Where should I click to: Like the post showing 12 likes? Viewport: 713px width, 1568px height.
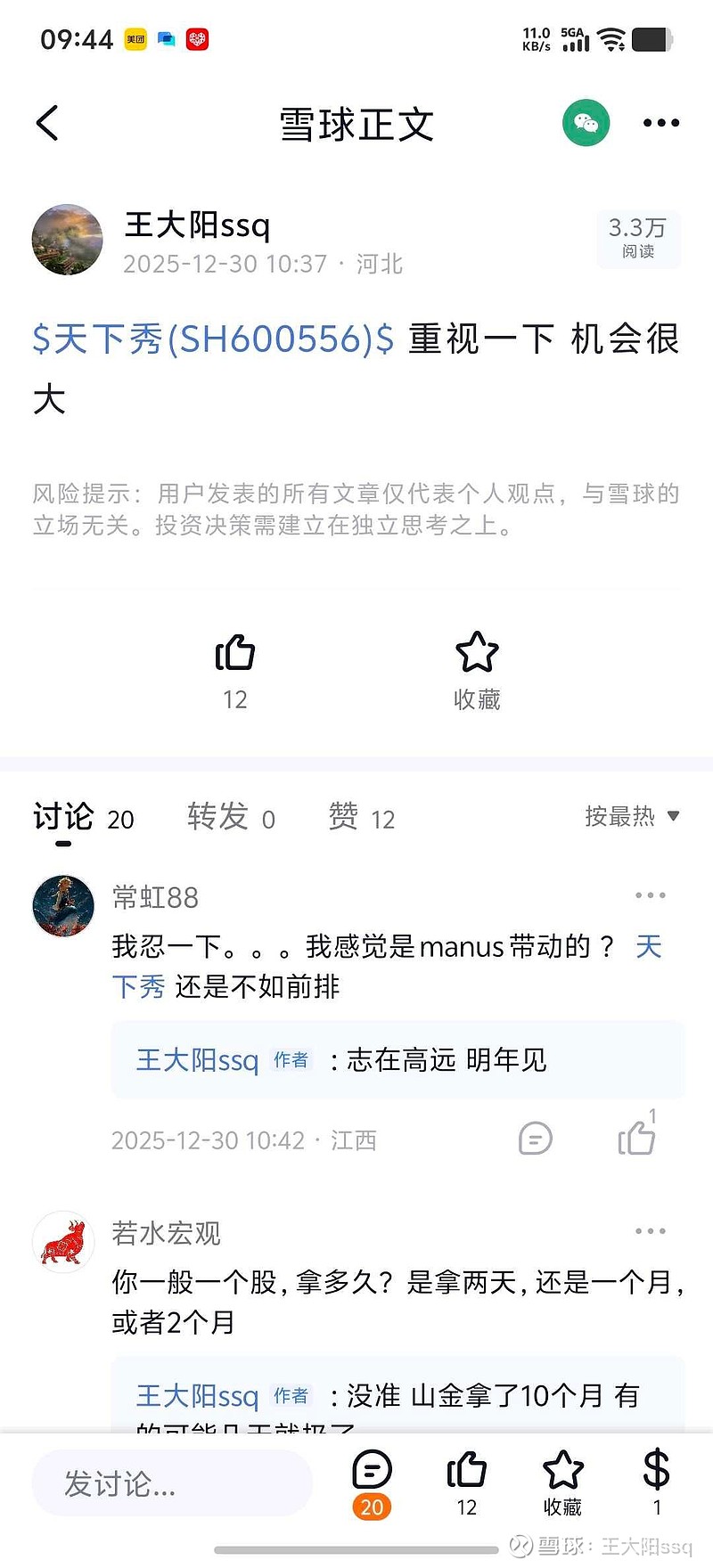pyautogui.click(x=234, y=666)
